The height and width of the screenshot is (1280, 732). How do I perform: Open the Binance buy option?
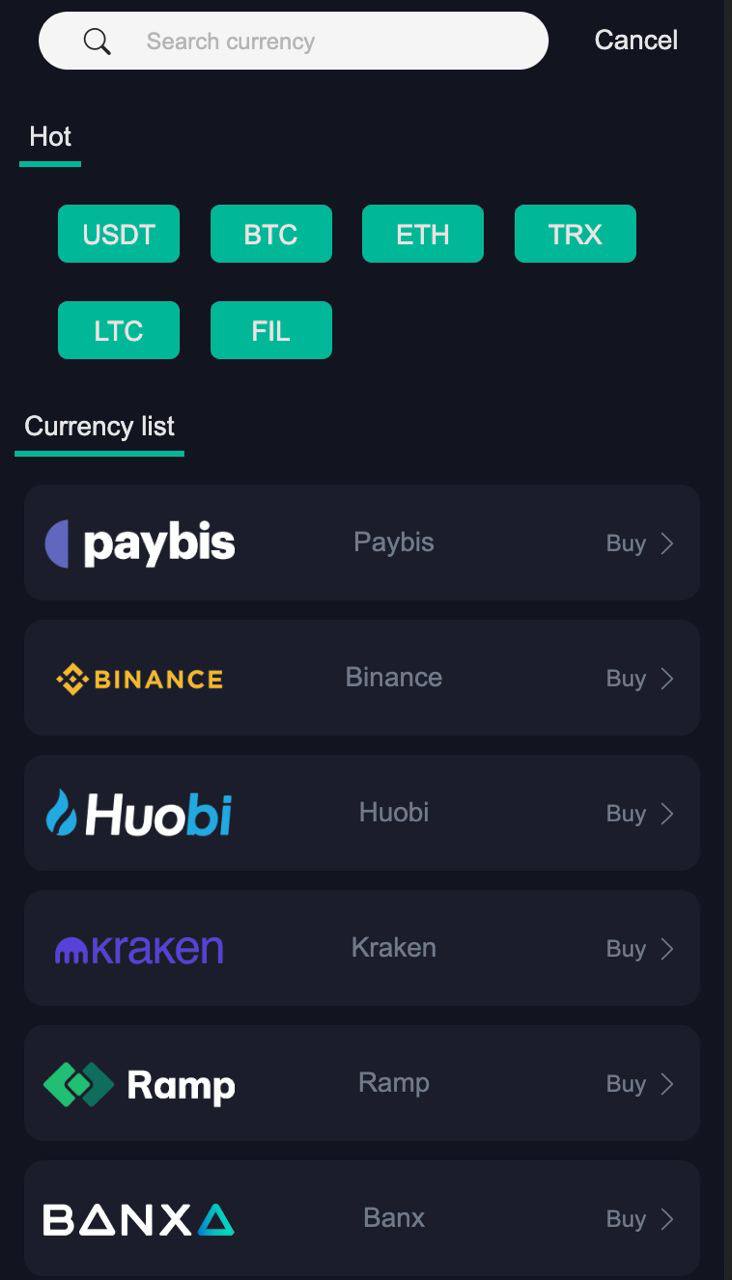[x=639, y=678]
